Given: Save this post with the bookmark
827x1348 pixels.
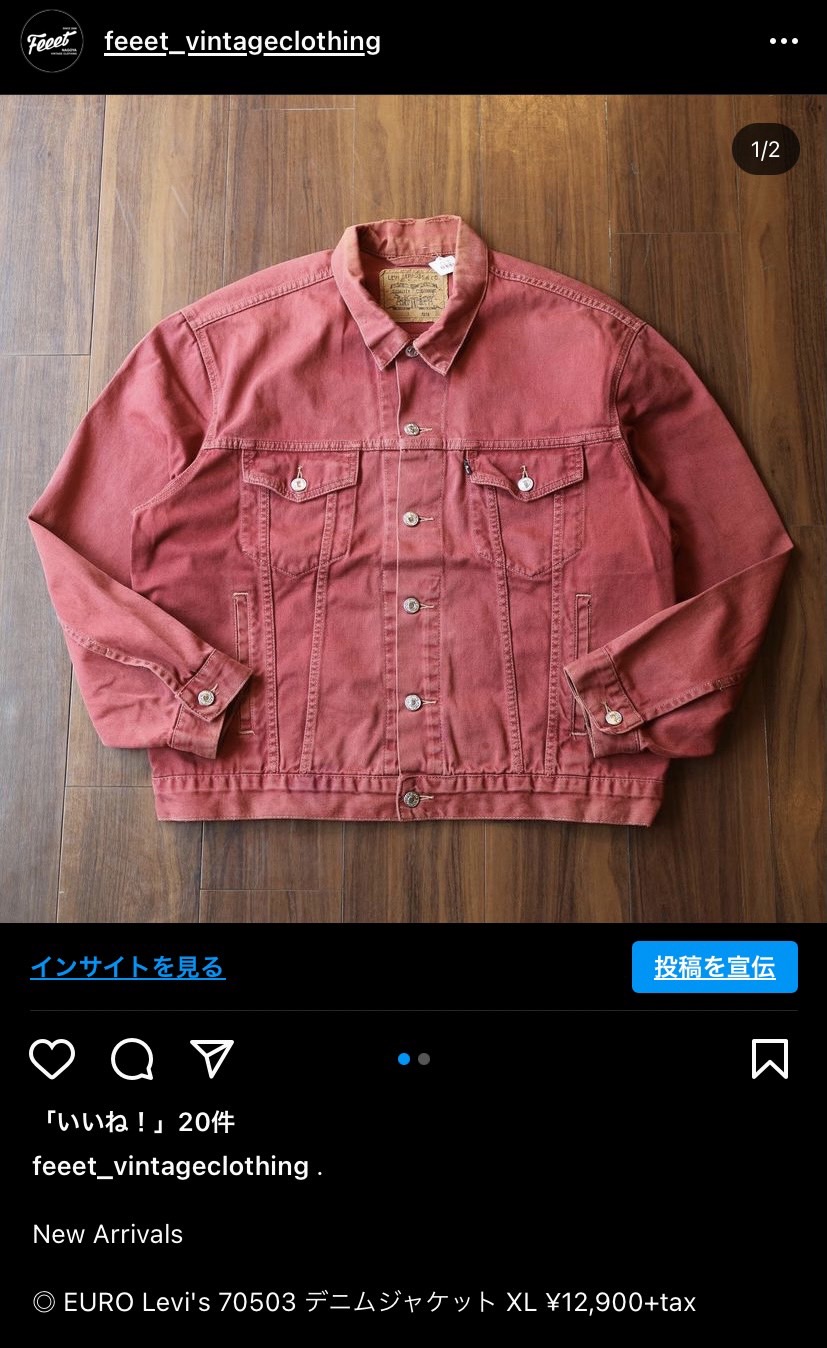Looking at the screenshot, I should pos(769,1059).
